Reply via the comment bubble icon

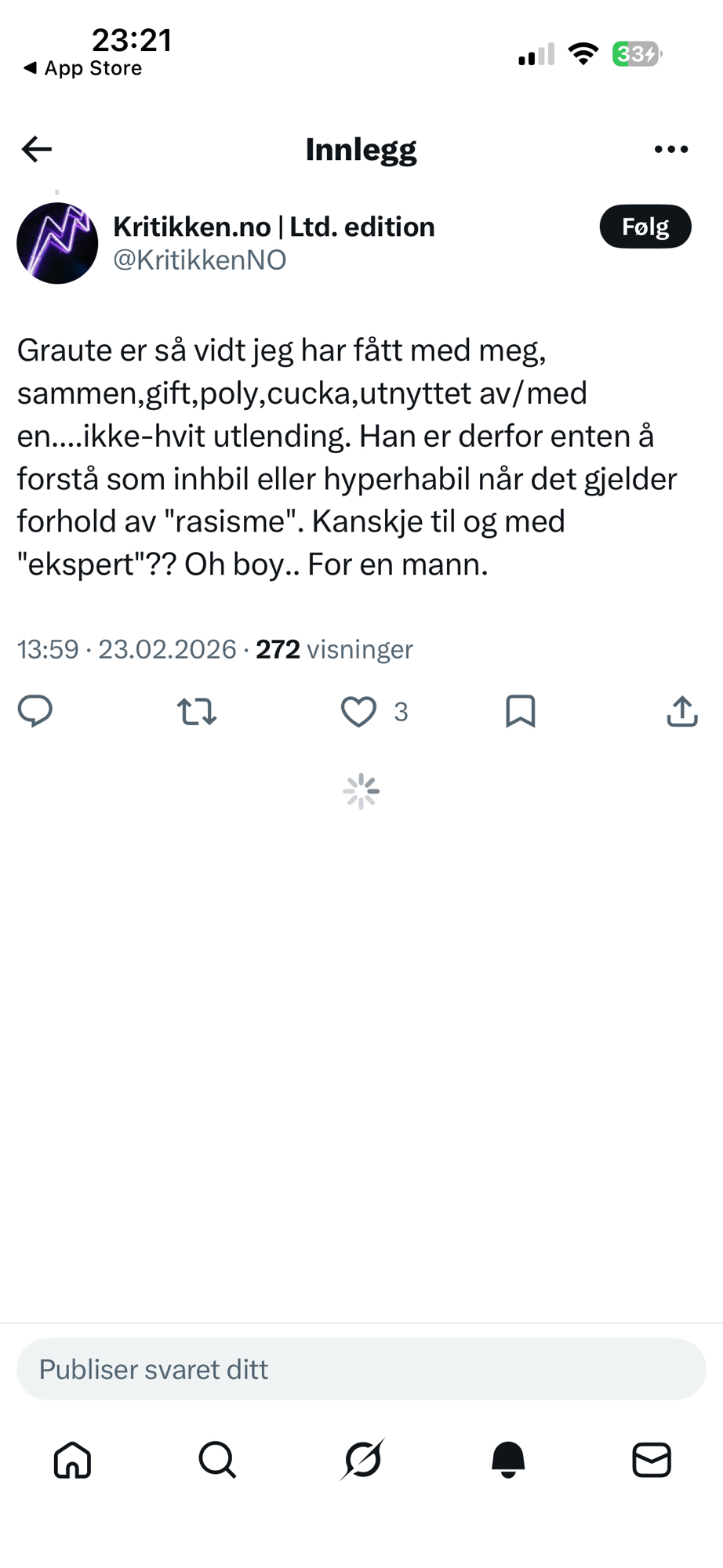point(35,711)
